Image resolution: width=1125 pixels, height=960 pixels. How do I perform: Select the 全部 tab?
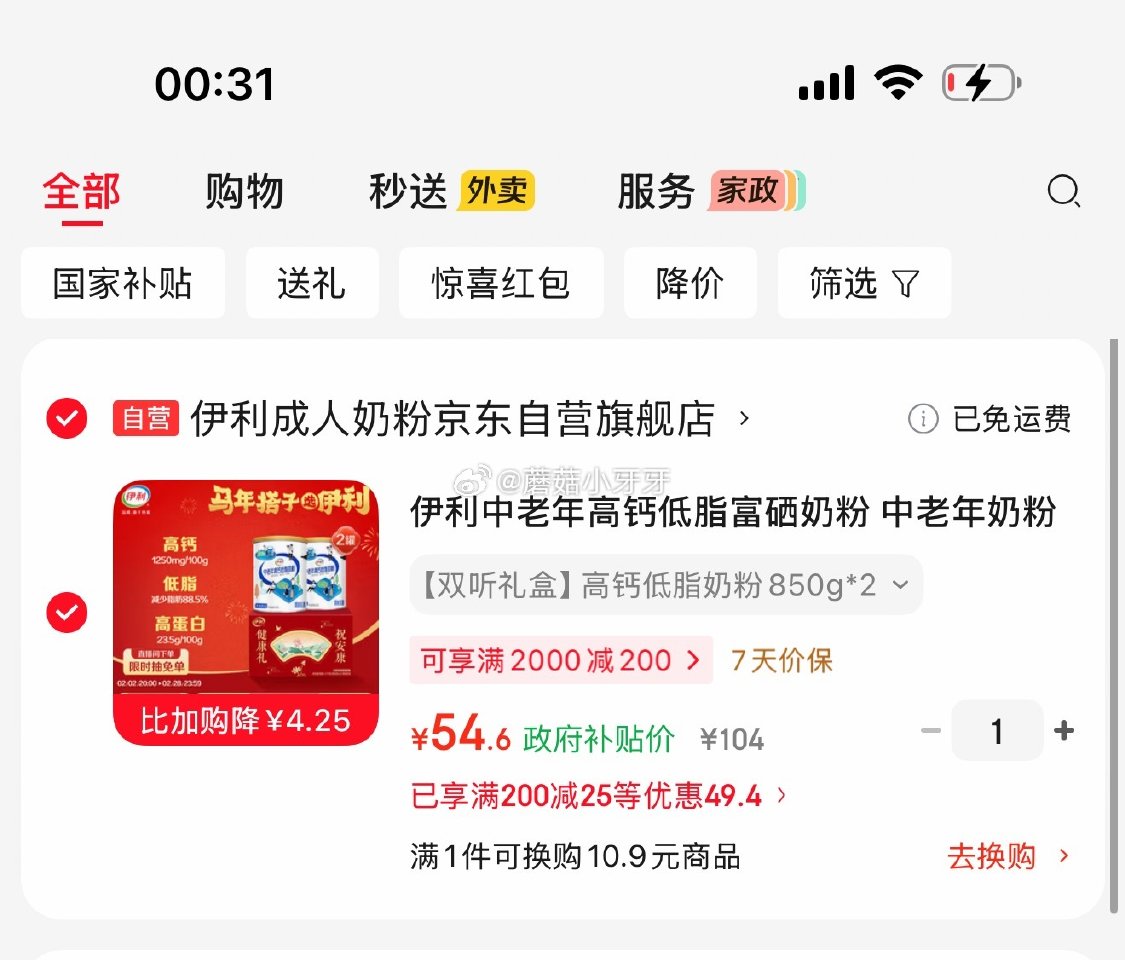click(x=81, y=191)
